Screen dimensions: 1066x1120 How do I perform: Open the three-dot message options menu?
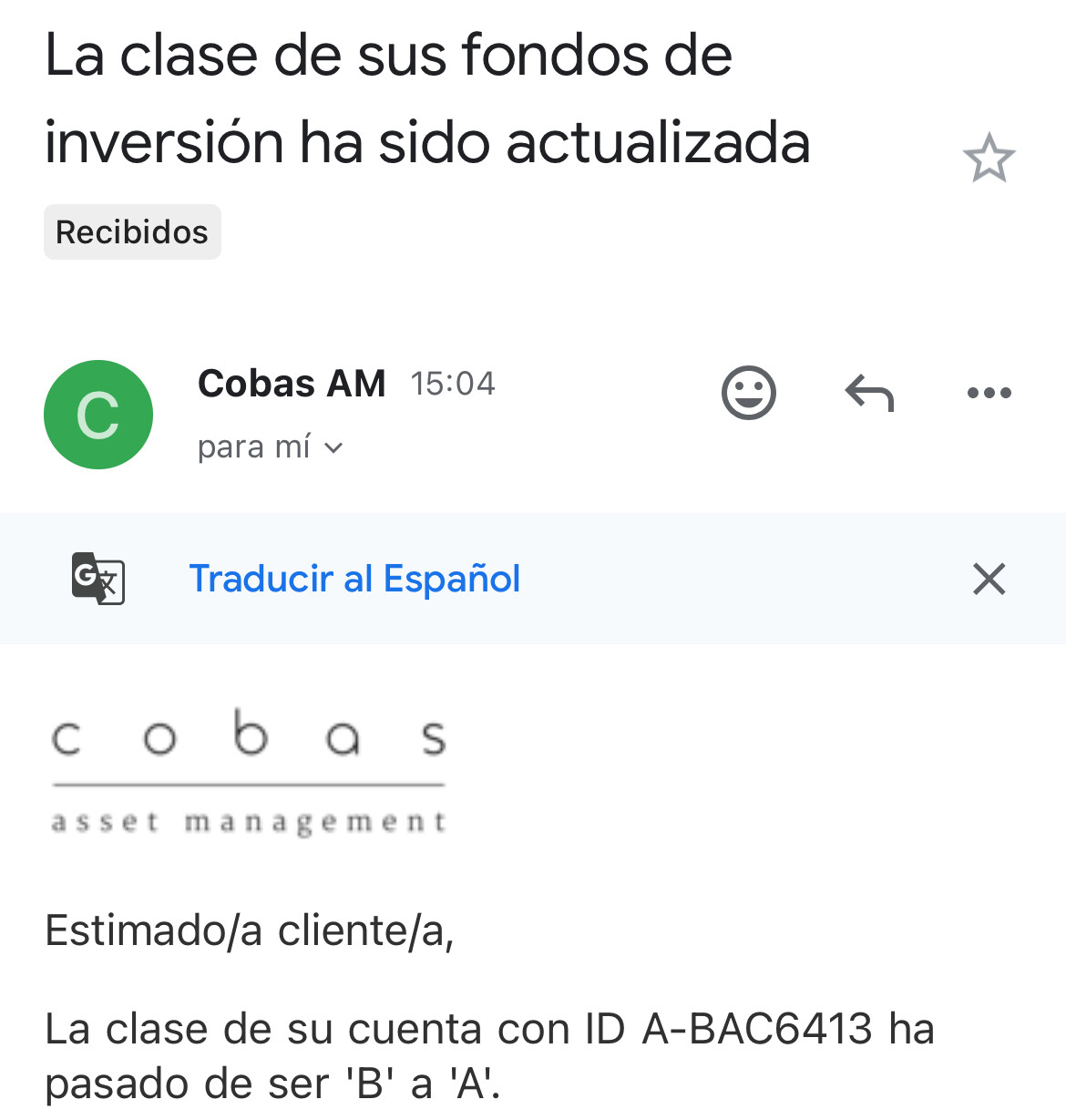[x=989, y=394]
